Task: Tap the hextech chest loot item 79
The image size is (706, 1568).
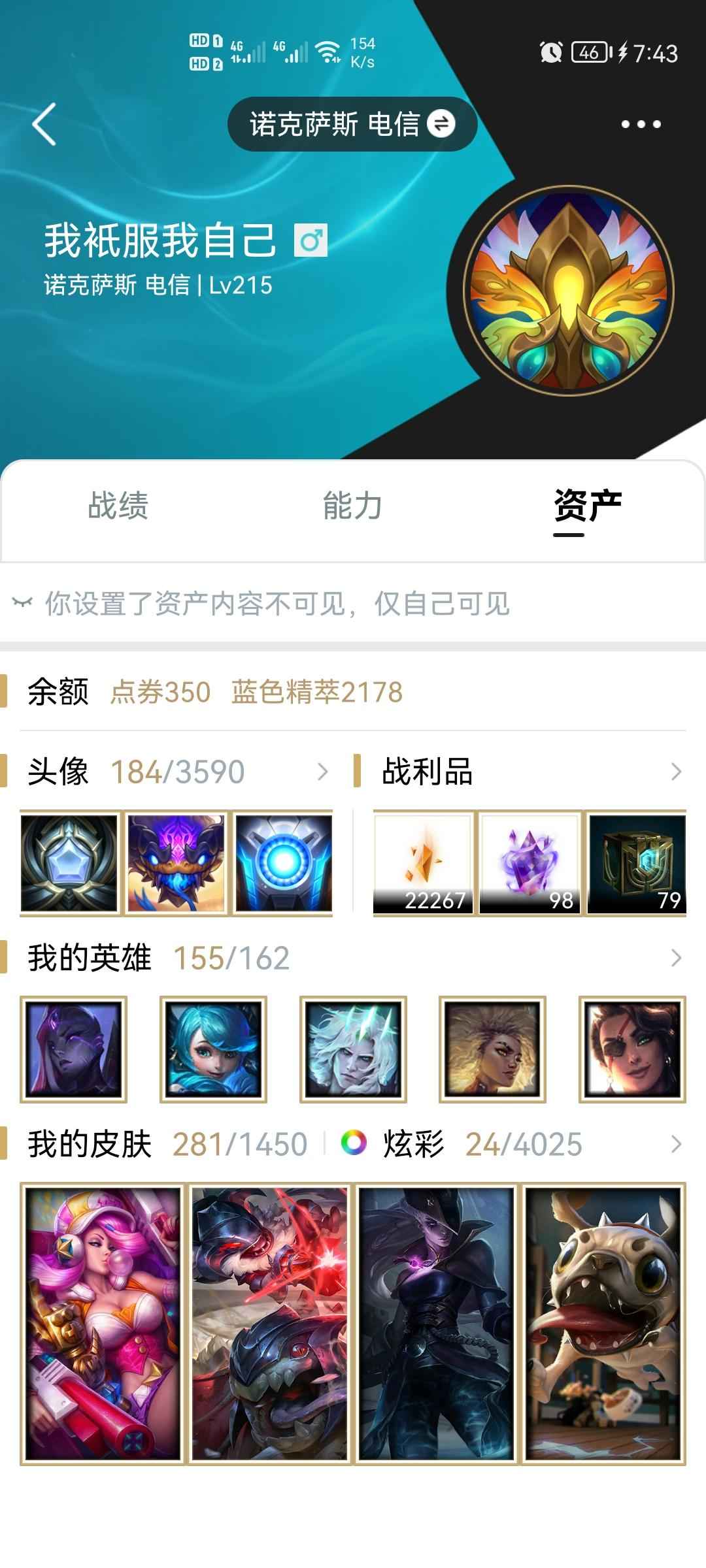Action: (x=637, y=863)
